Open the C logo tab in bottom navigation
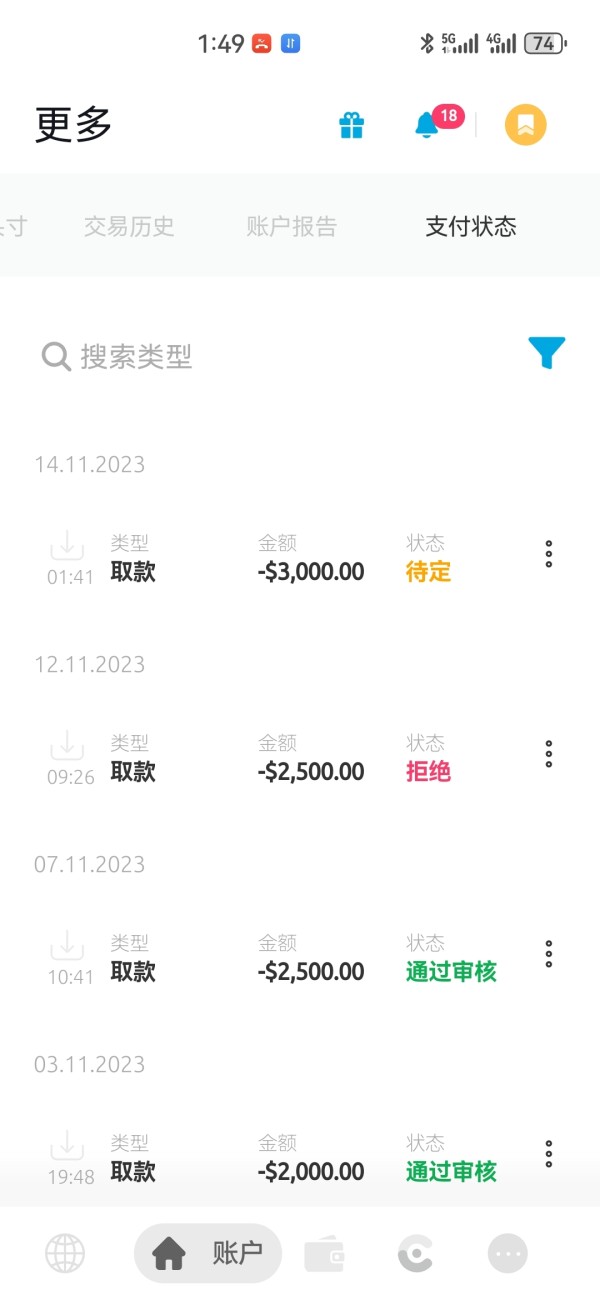The height and width of the screenshot is (1300, 600). pyautogui.click(x=415, y=1253)
